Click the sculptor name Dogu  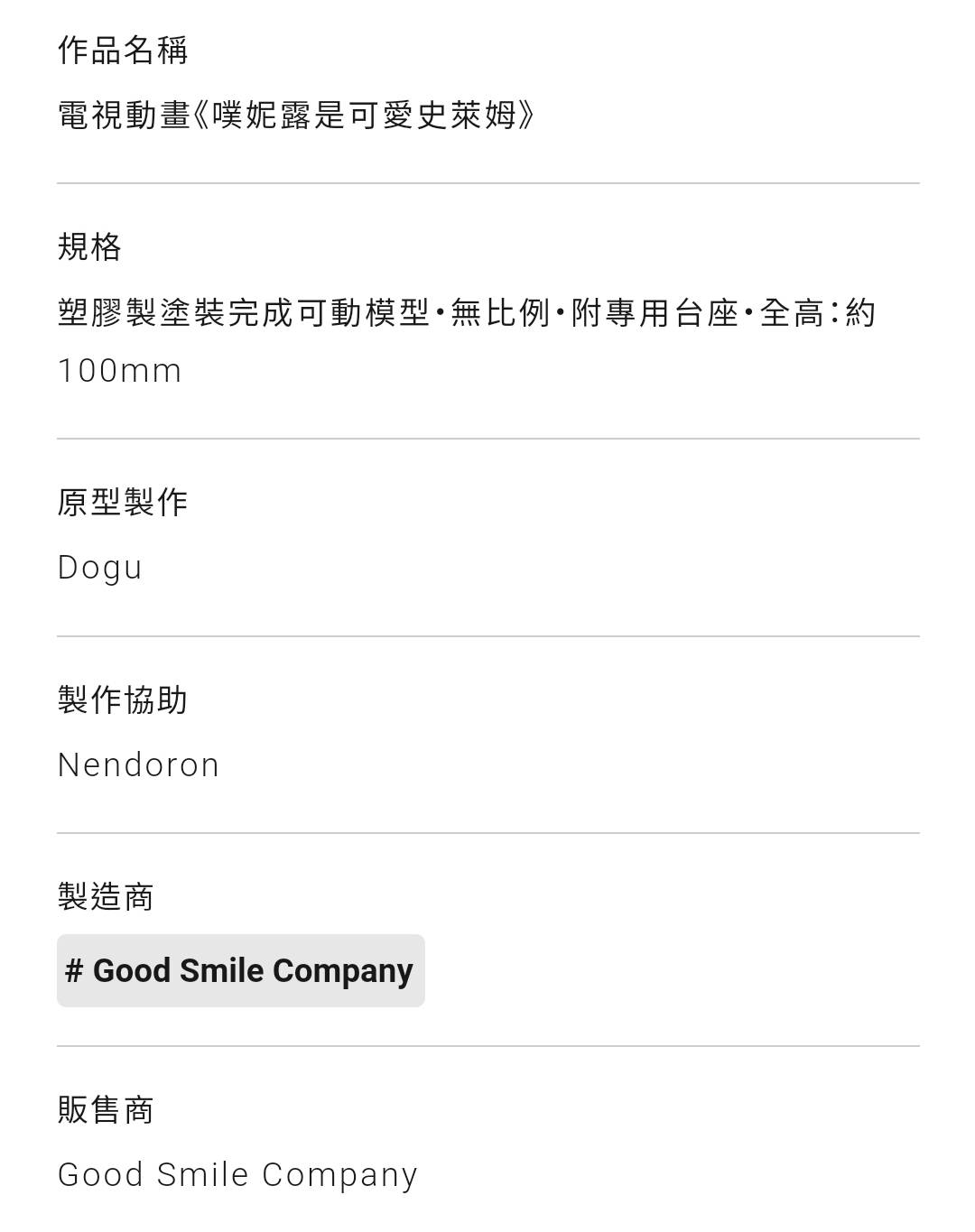pyautogui.click(x=99, y=567)
